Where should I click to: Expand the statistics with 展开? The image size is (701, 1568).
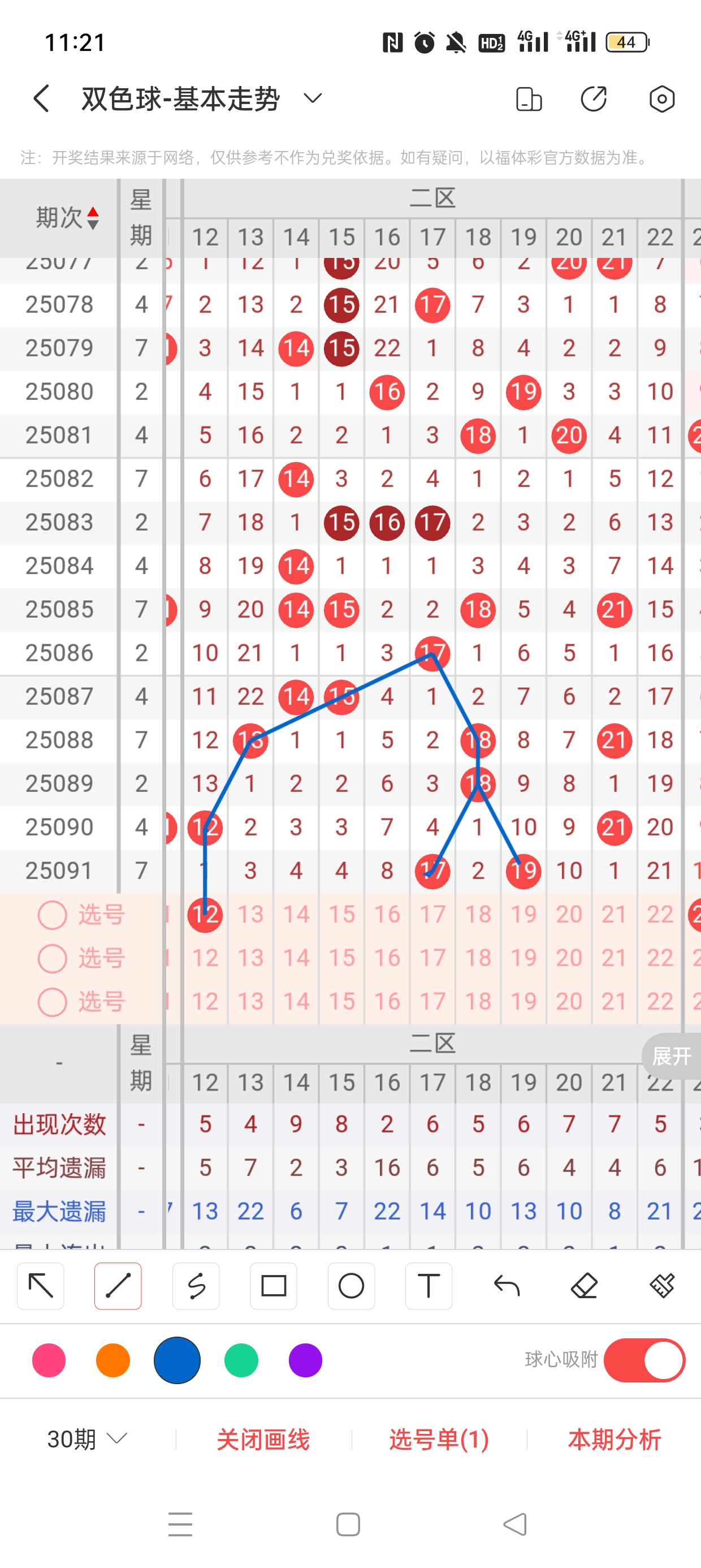coord(672,1056)
